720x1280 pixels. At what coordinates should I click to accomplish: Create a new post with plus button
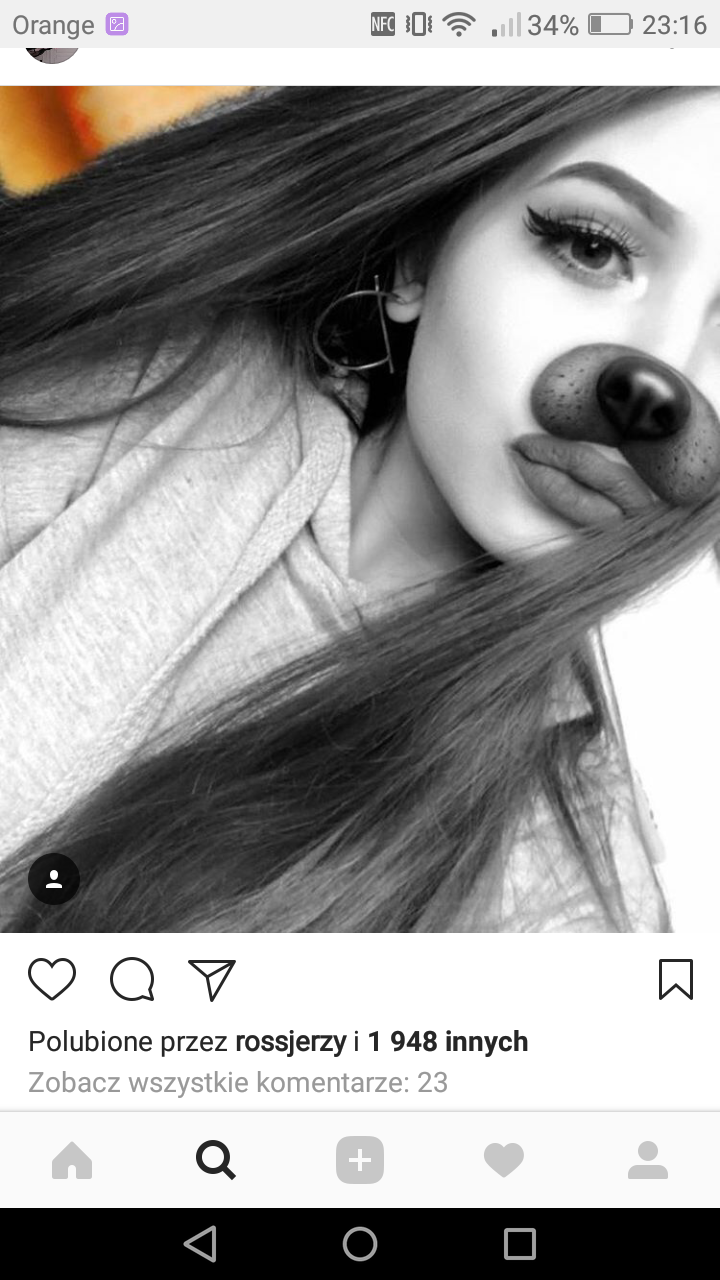coord(360,1160)
